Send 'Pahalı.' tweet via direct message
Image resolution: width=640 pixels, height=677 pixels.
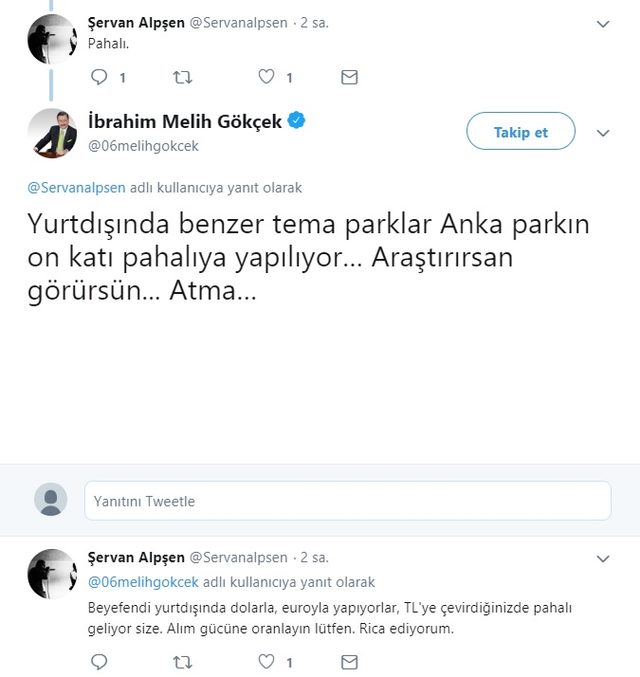coord(348,77)
